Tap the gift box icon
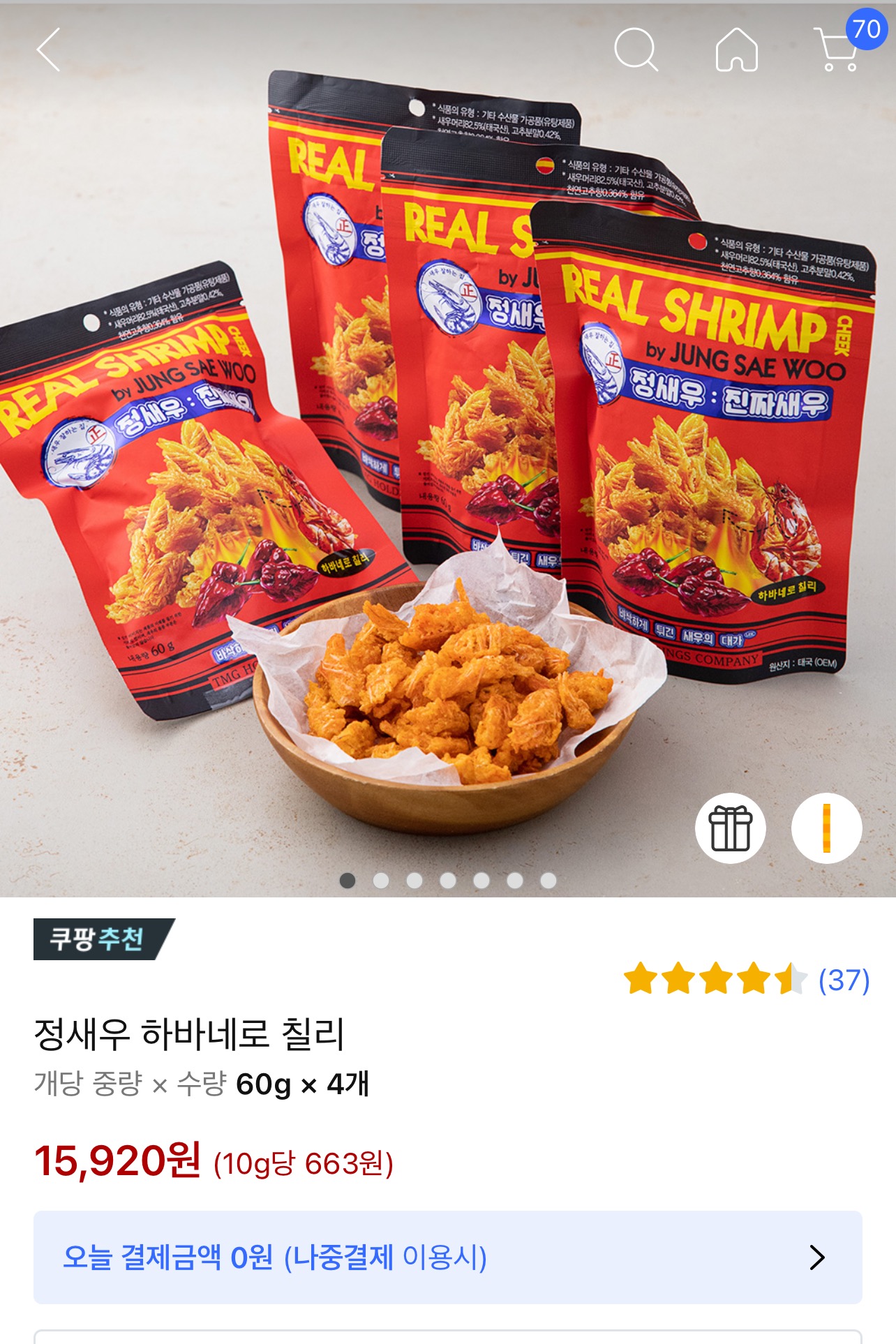Image resolution: width=896 pixels, height=1344 pixels. [730, 828]
